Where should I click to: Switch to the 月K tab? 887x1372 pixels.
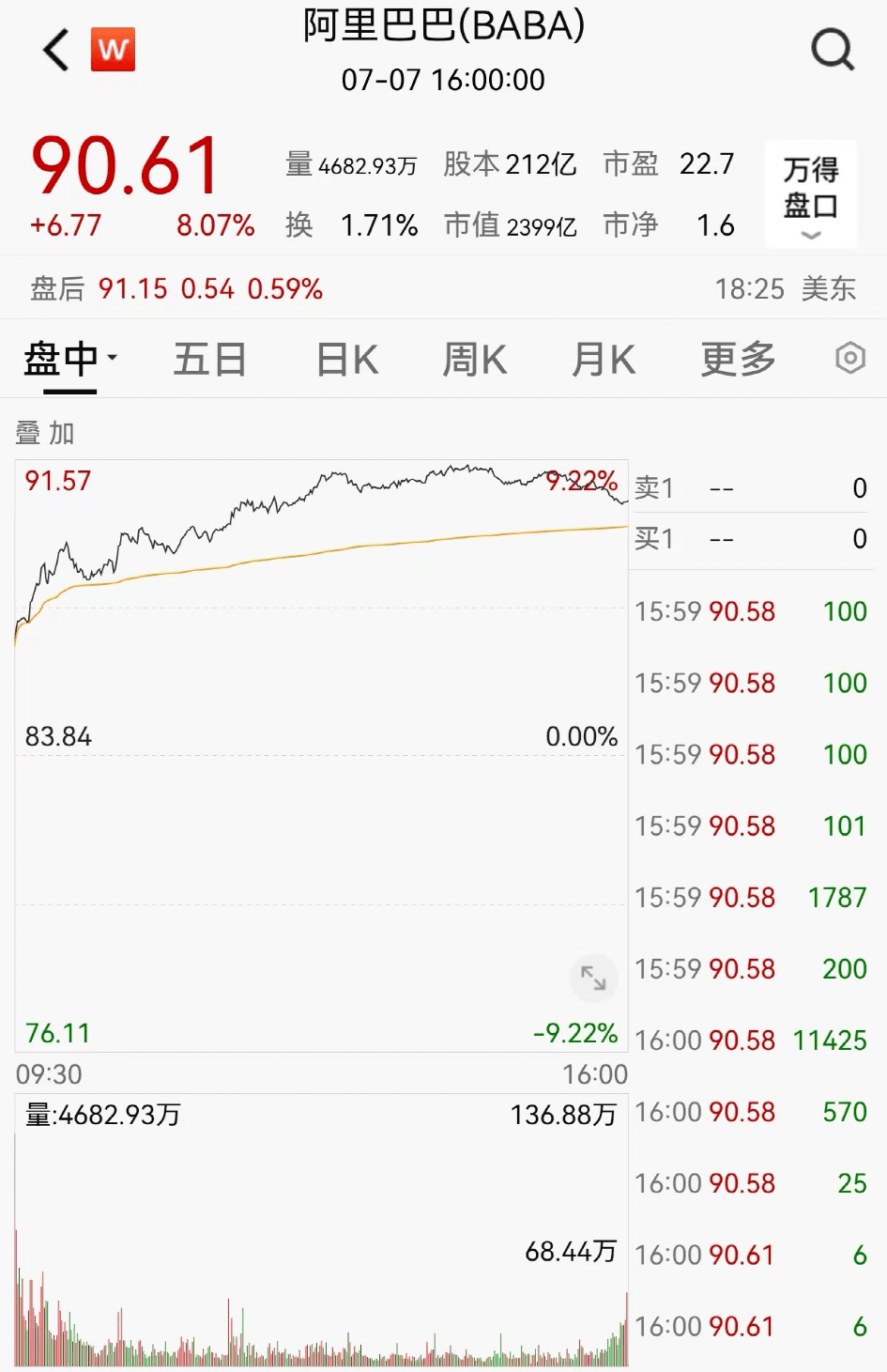tap(604, 360)
